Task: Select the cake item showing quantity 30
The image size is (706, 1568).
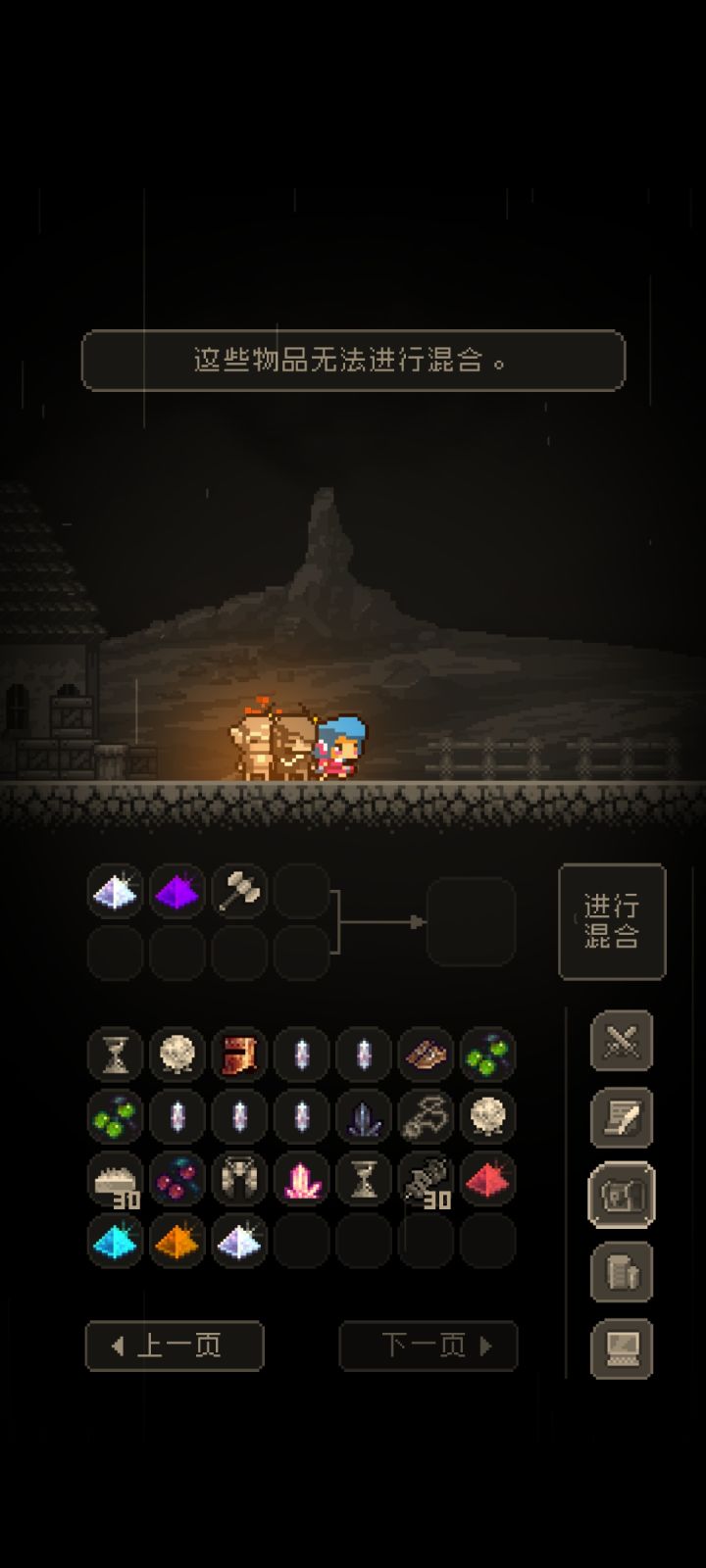Action: pyautogui.click(x=114, y=1180)
